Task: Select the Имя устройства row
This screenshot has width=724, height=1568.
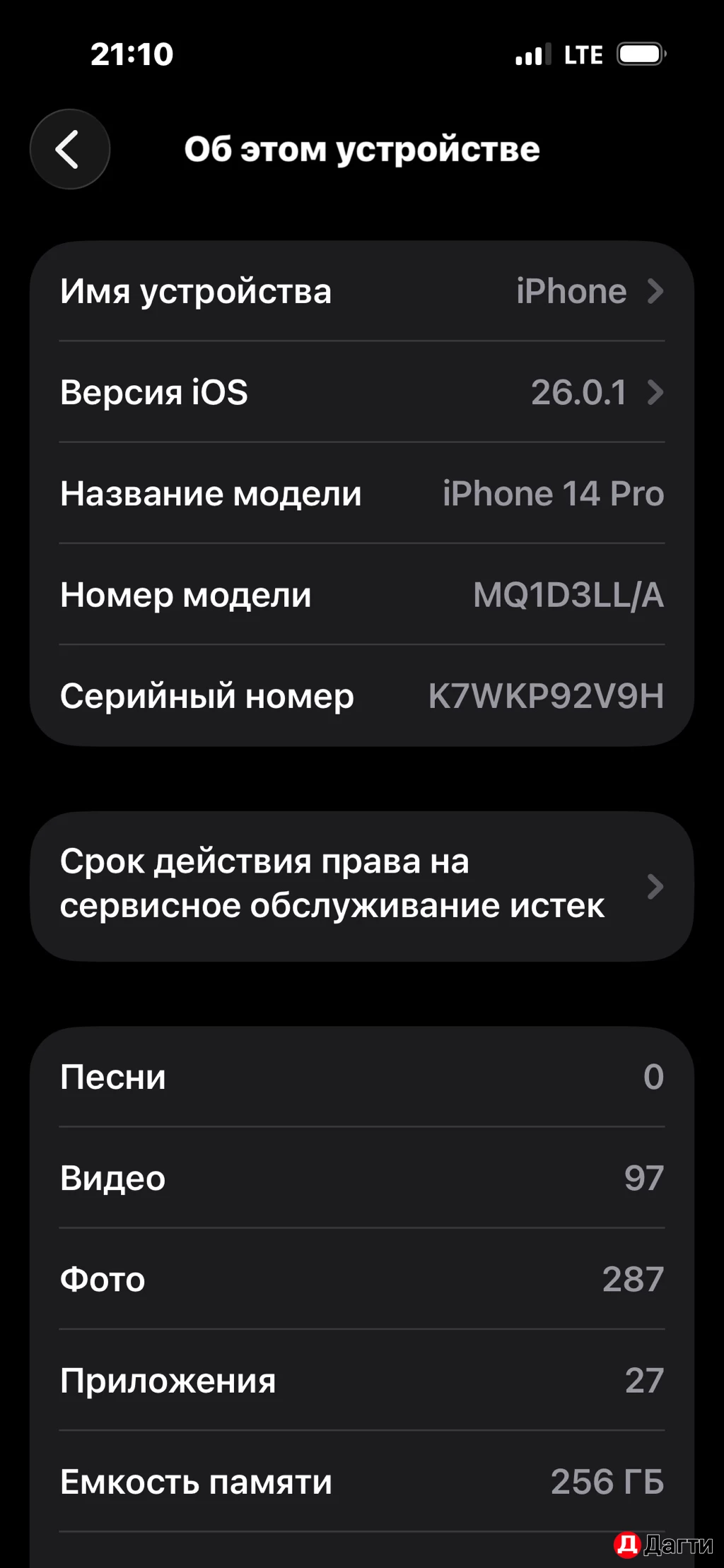Action: (362, 292)
